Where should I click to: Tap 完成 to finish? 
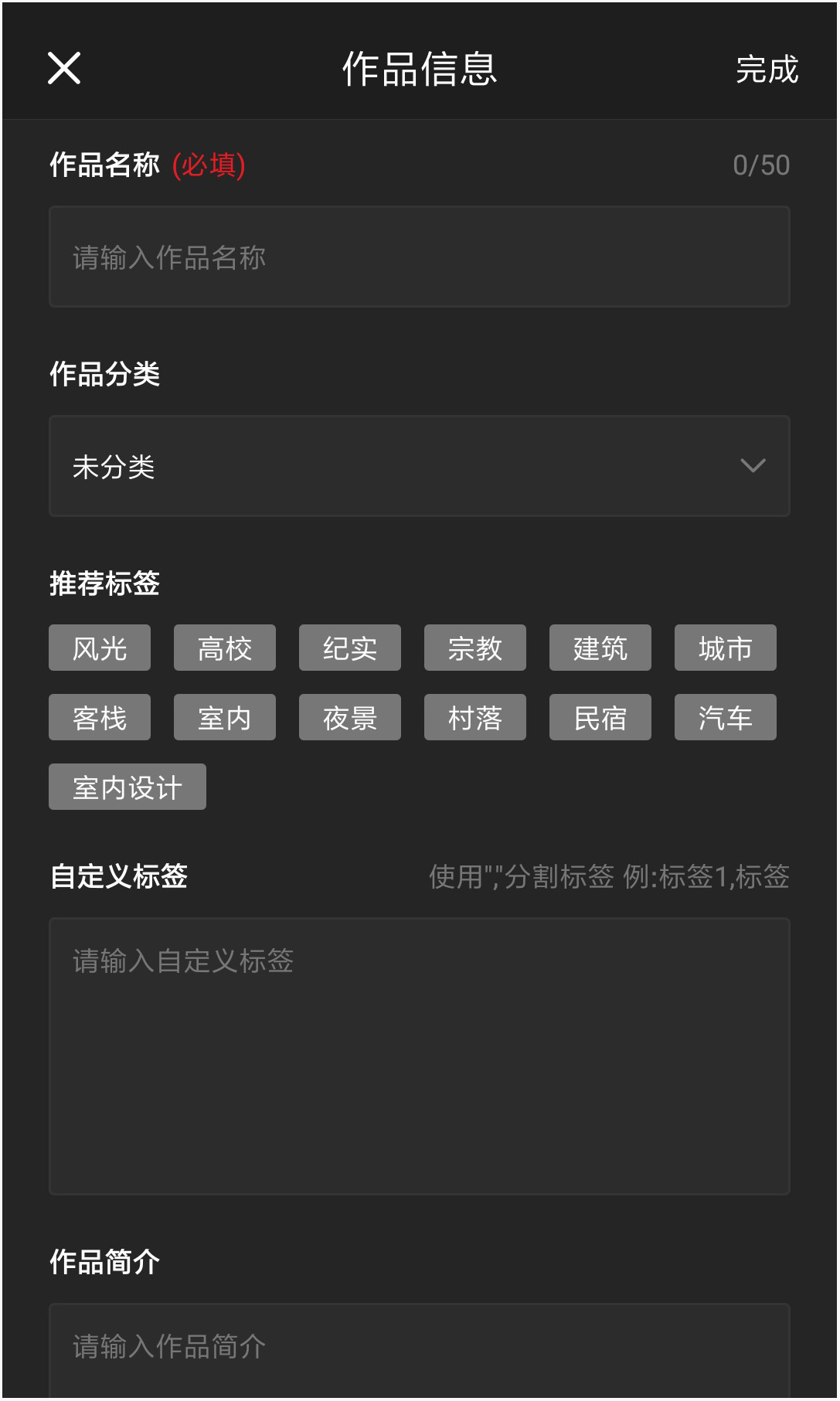pos(766,70)
